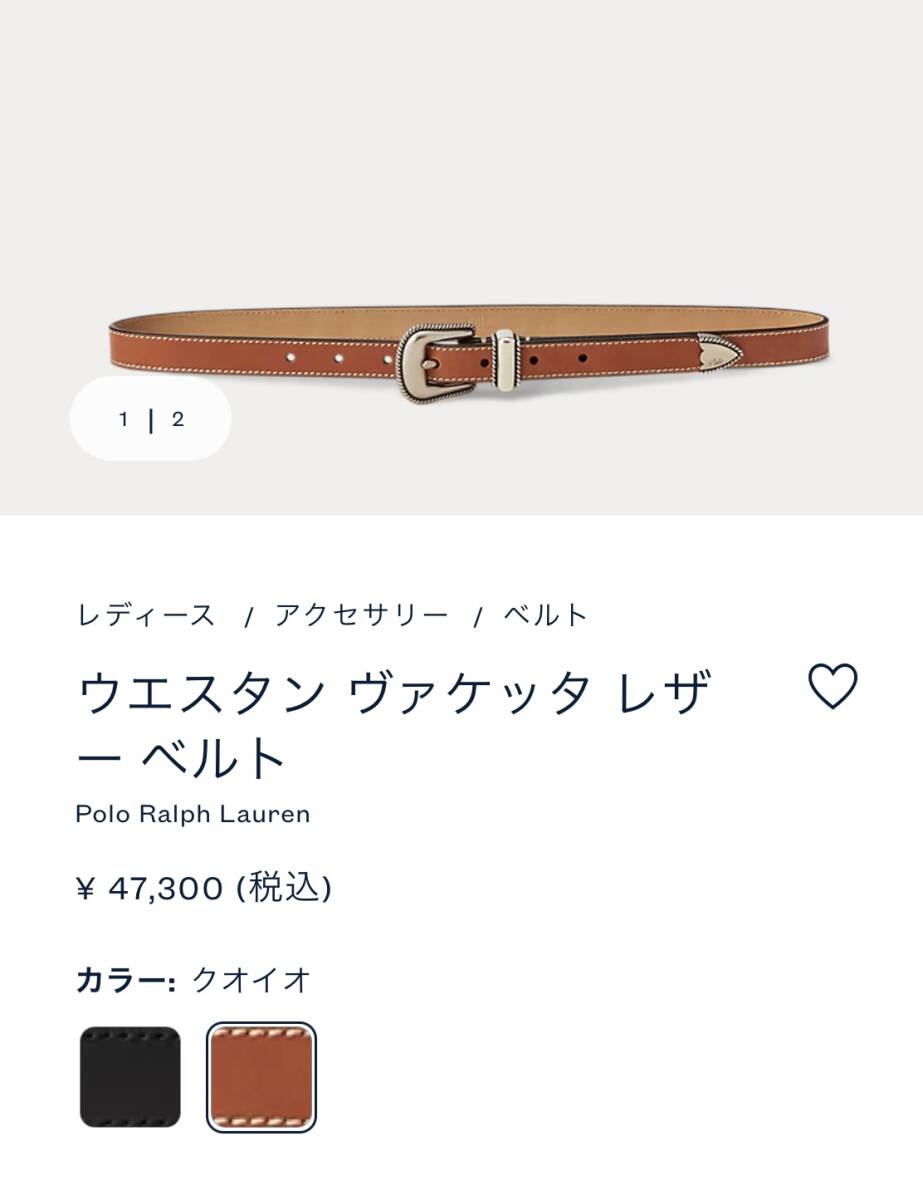Add belt to wishlist with heart icon
The height and width of the screenshot is (1200, 923).
click(x=832, y=687)
